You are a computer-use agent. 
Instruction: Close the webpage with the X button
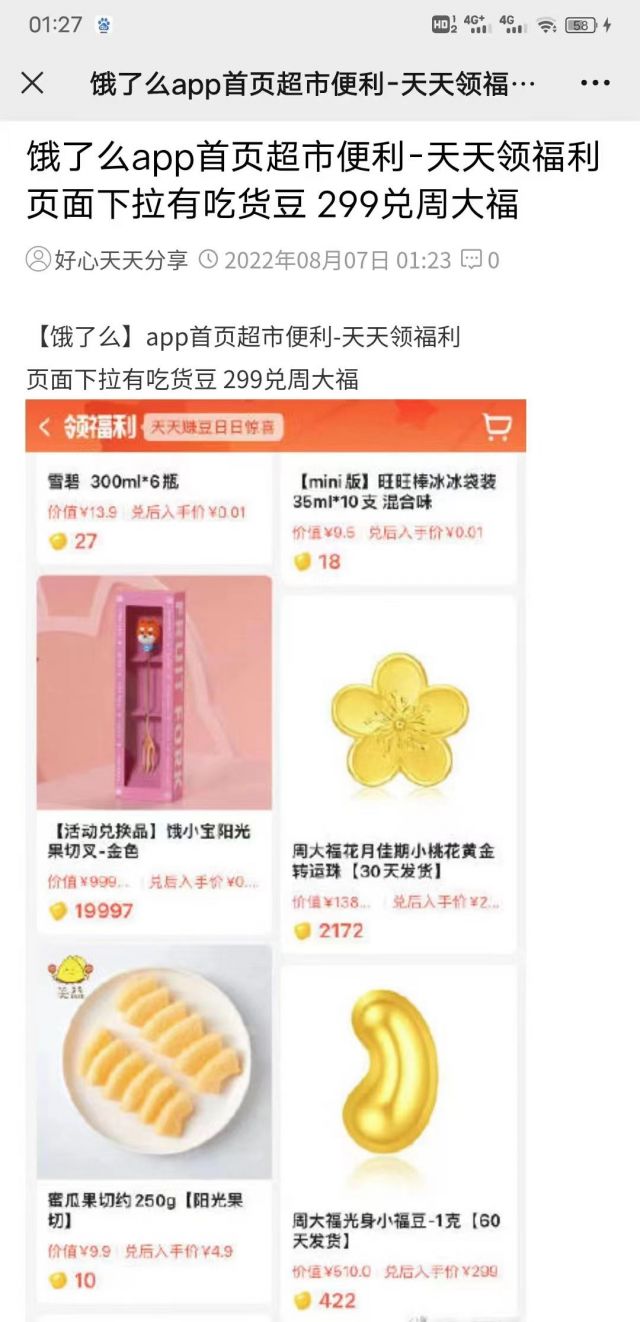[33, 84]
